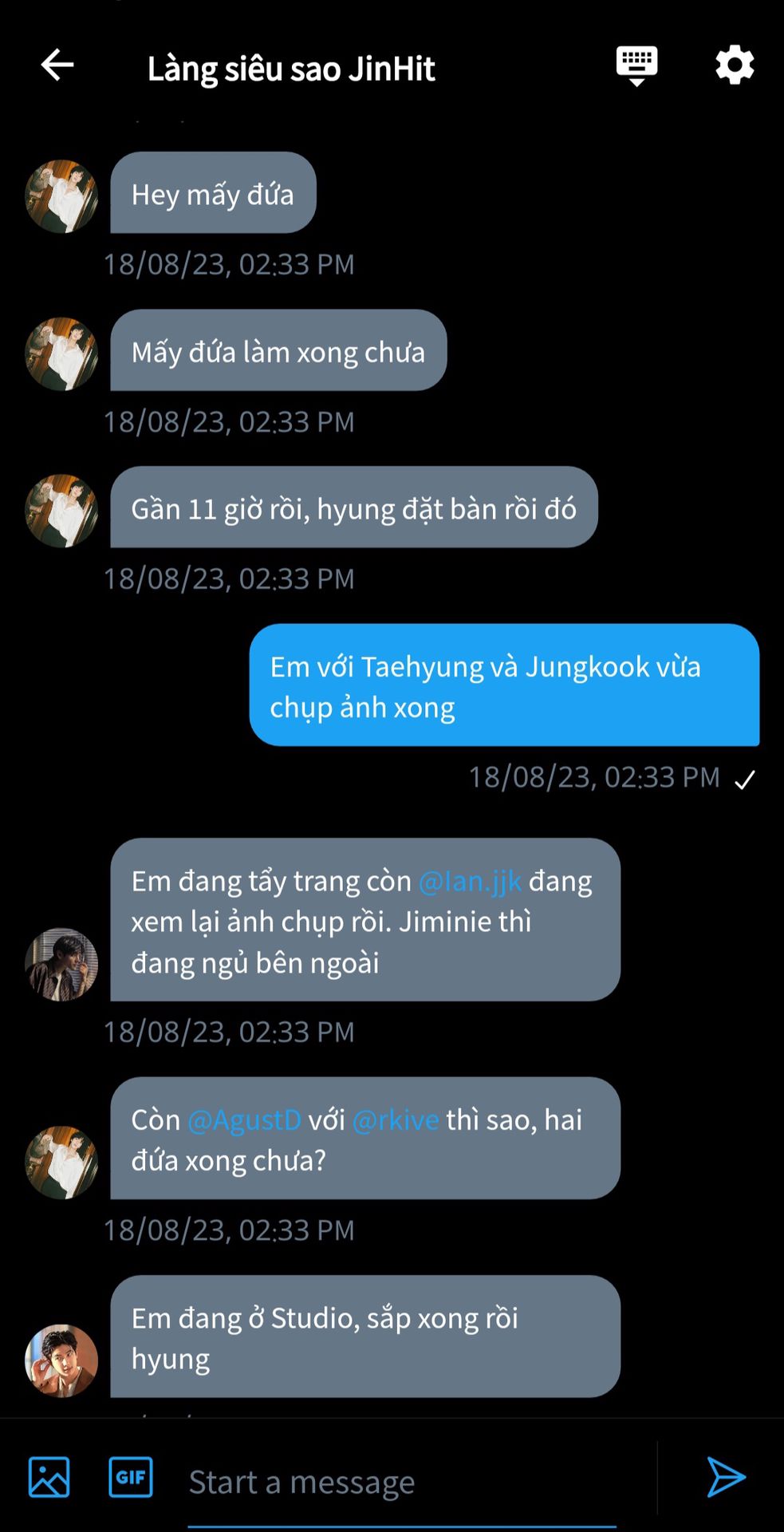This screenshot has height=1532, width=784.
Task: View avatar beside "Hey mấy đứa" message
Action: pos(61,196)
